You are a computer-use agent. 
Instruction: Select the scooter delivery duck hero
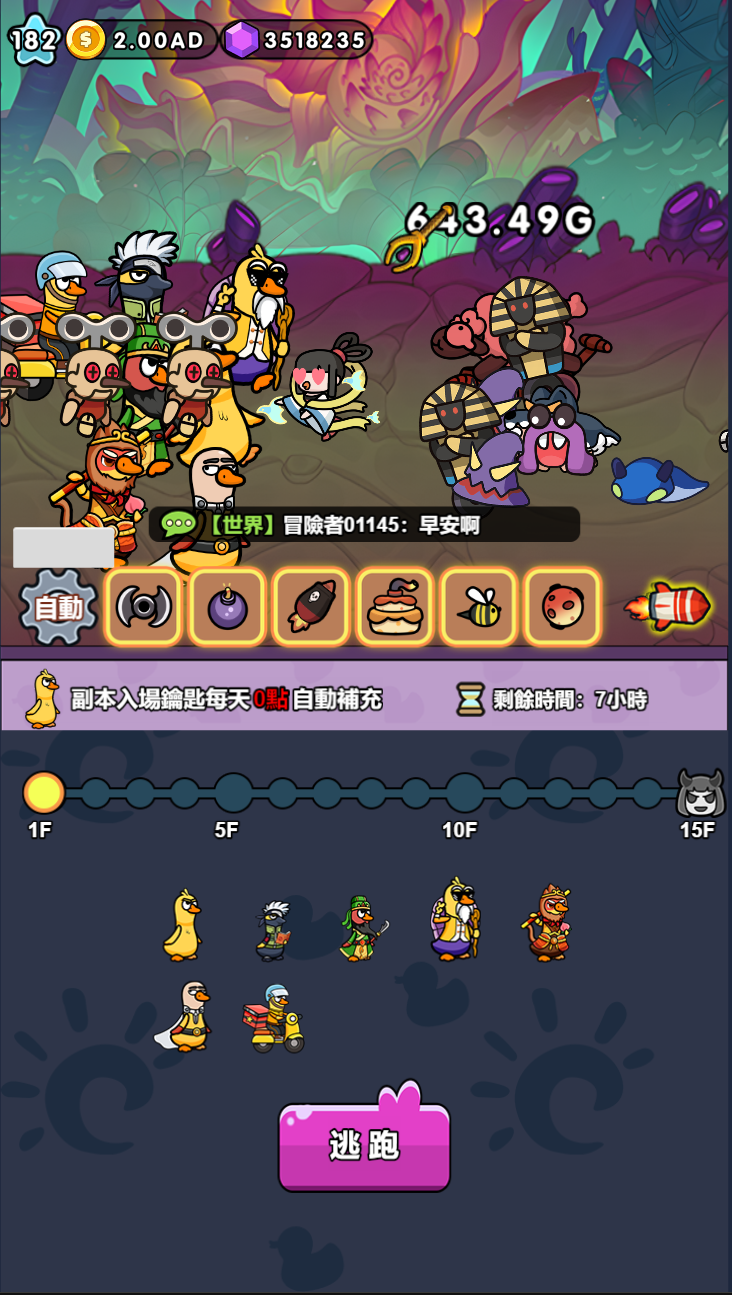[x=274, y=1019]
